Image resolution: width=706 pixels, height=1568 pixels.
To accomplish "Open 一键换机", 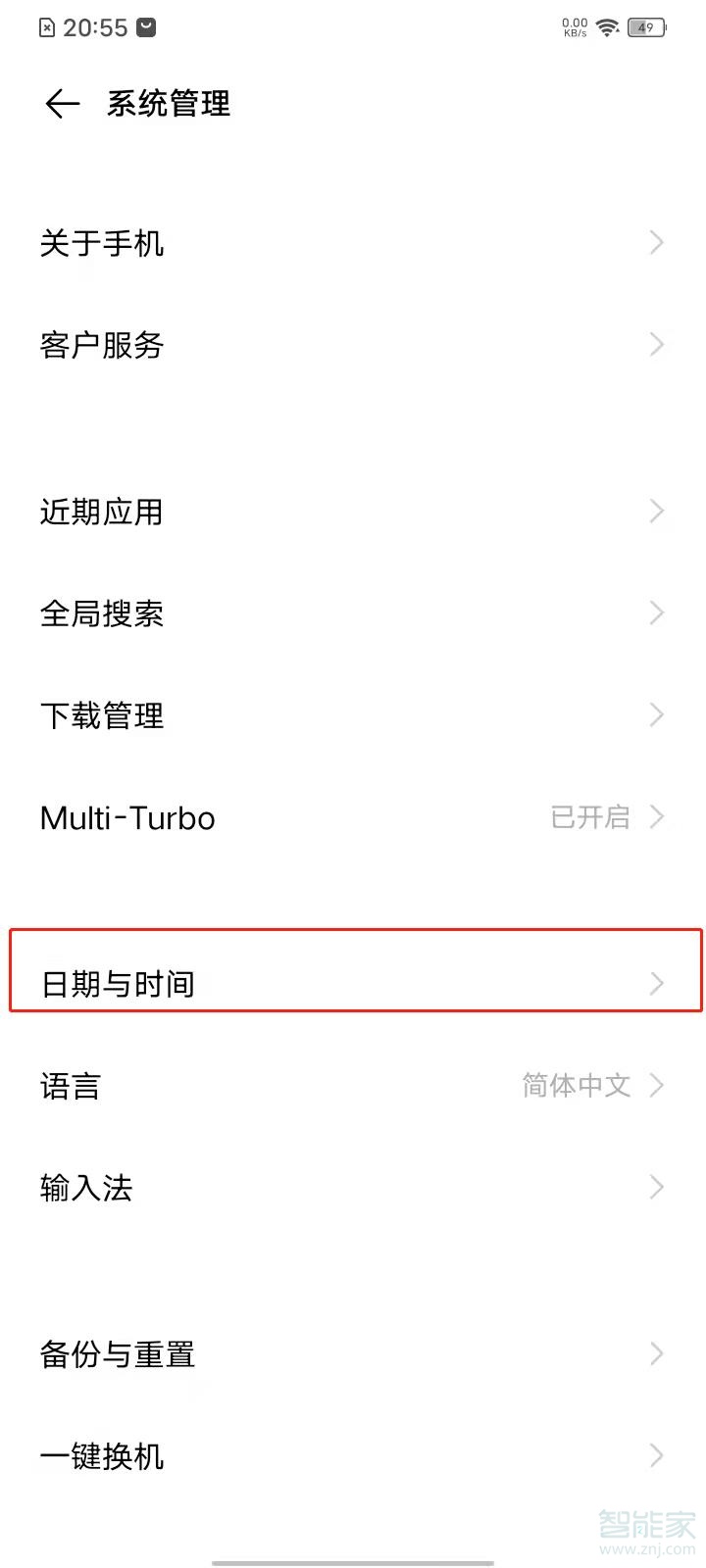I will pyautogui.click(x=353, y=1456).
